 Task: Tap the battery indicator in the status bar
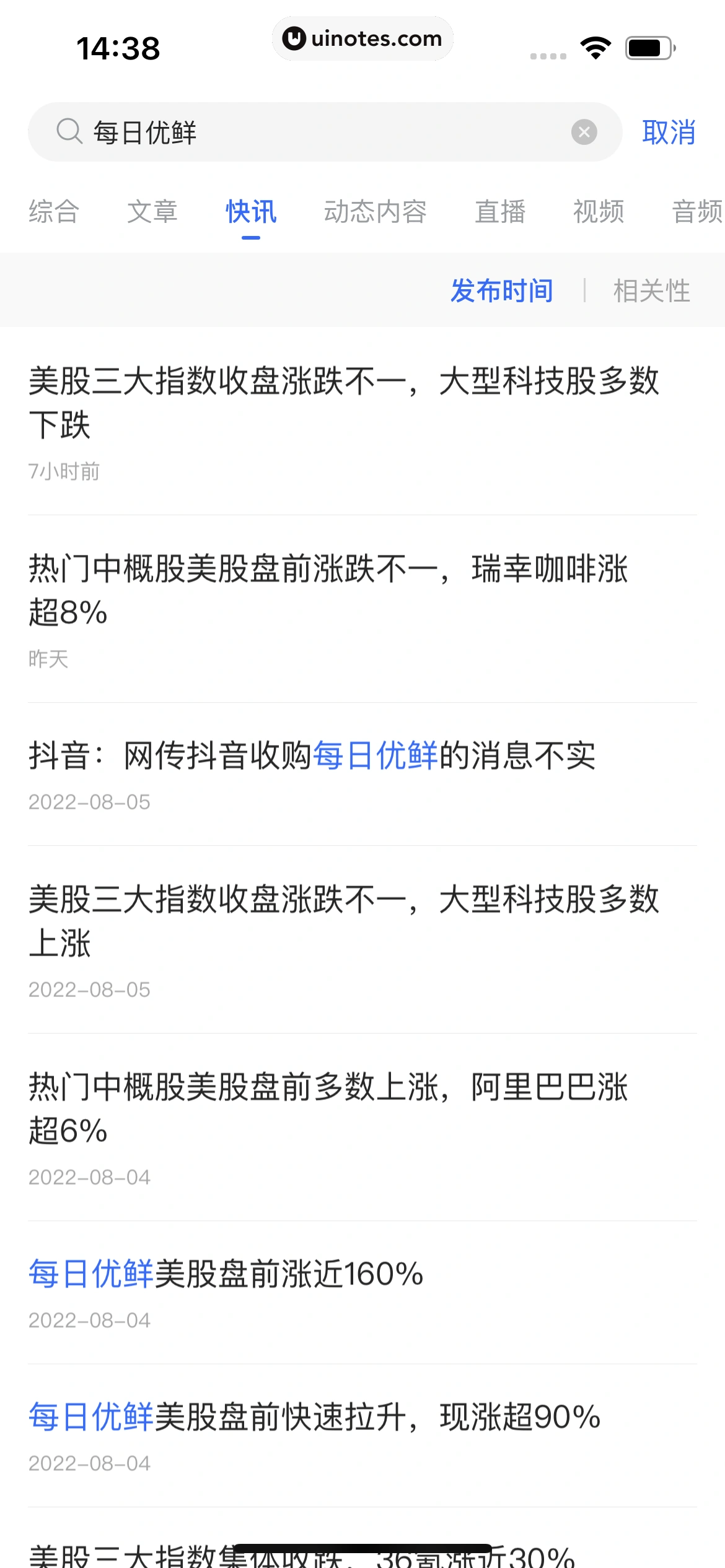[x=646, y=46]
